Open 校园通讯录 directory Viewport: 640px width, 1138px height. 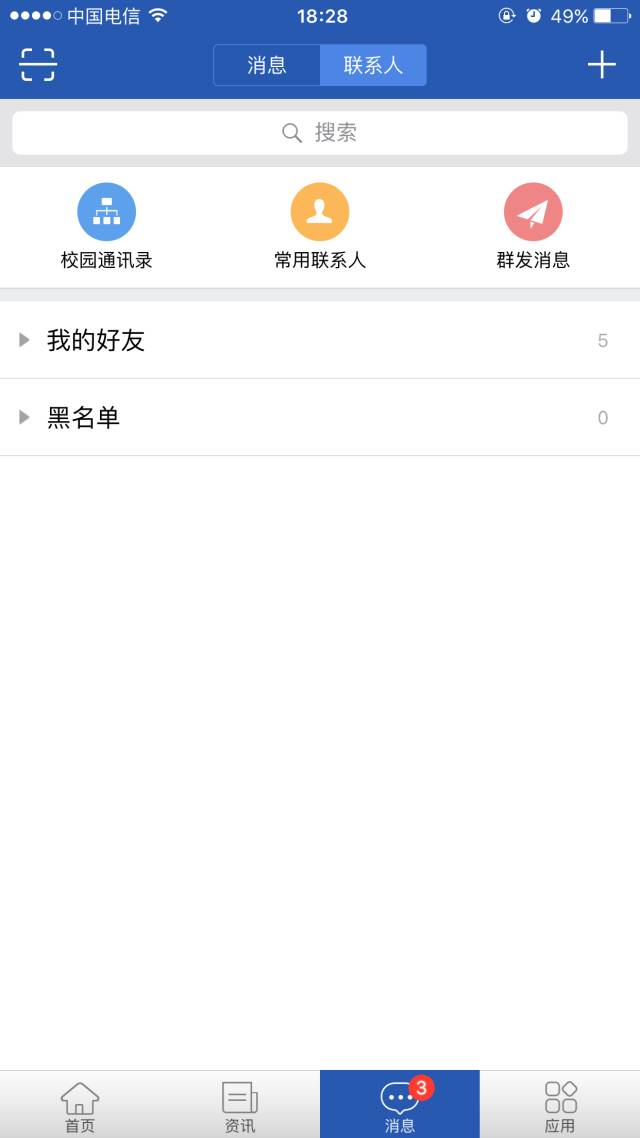click(107, 226)
